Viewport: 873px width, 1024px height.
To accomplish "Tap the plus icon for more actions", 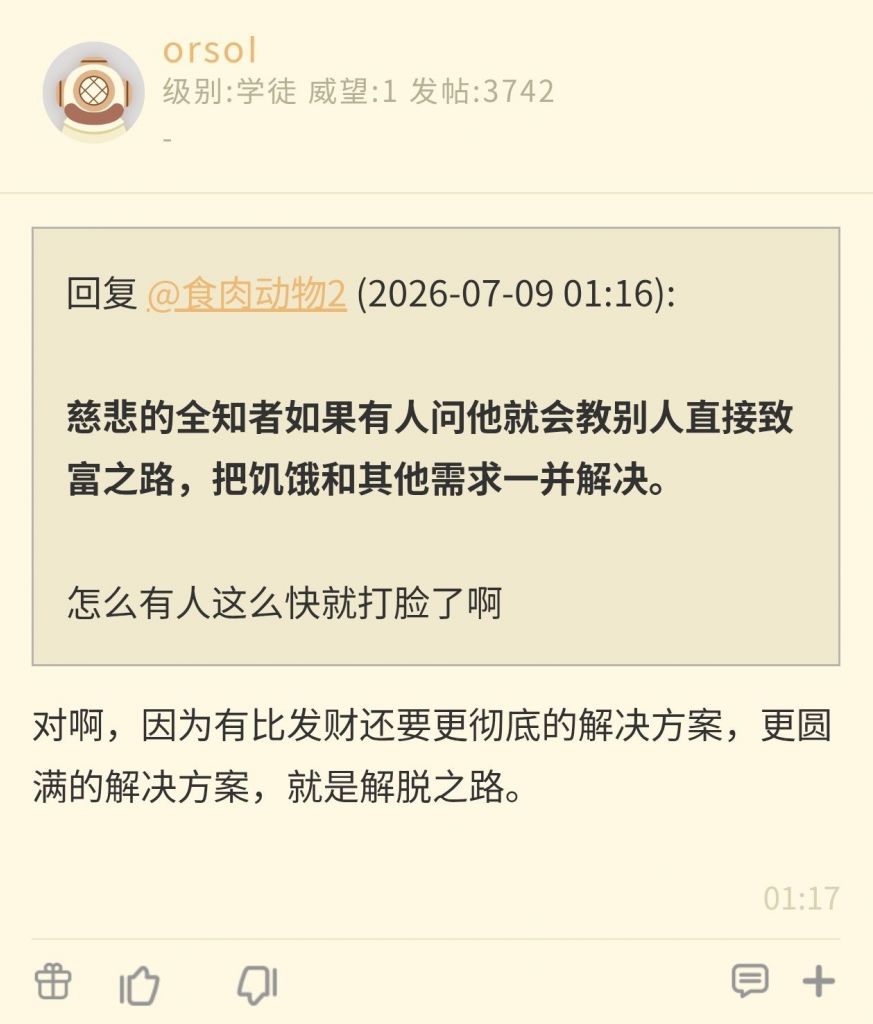I will [x=819, y=981].
